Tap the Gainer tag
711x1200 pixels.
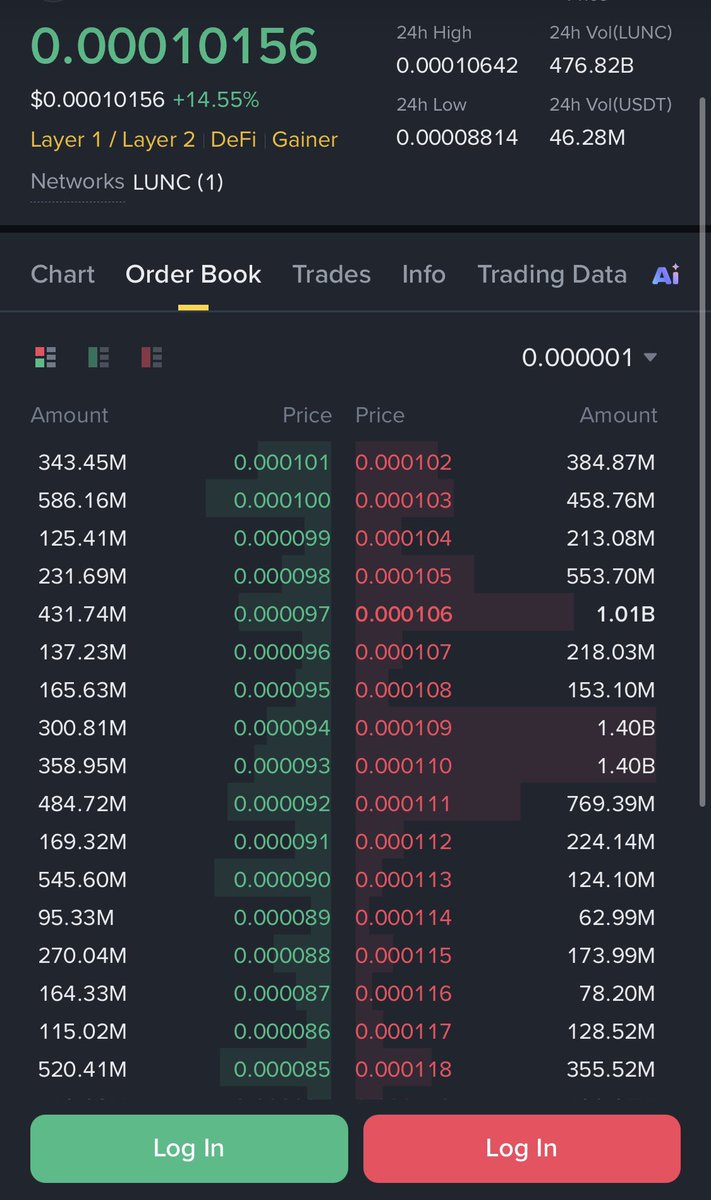305,140
